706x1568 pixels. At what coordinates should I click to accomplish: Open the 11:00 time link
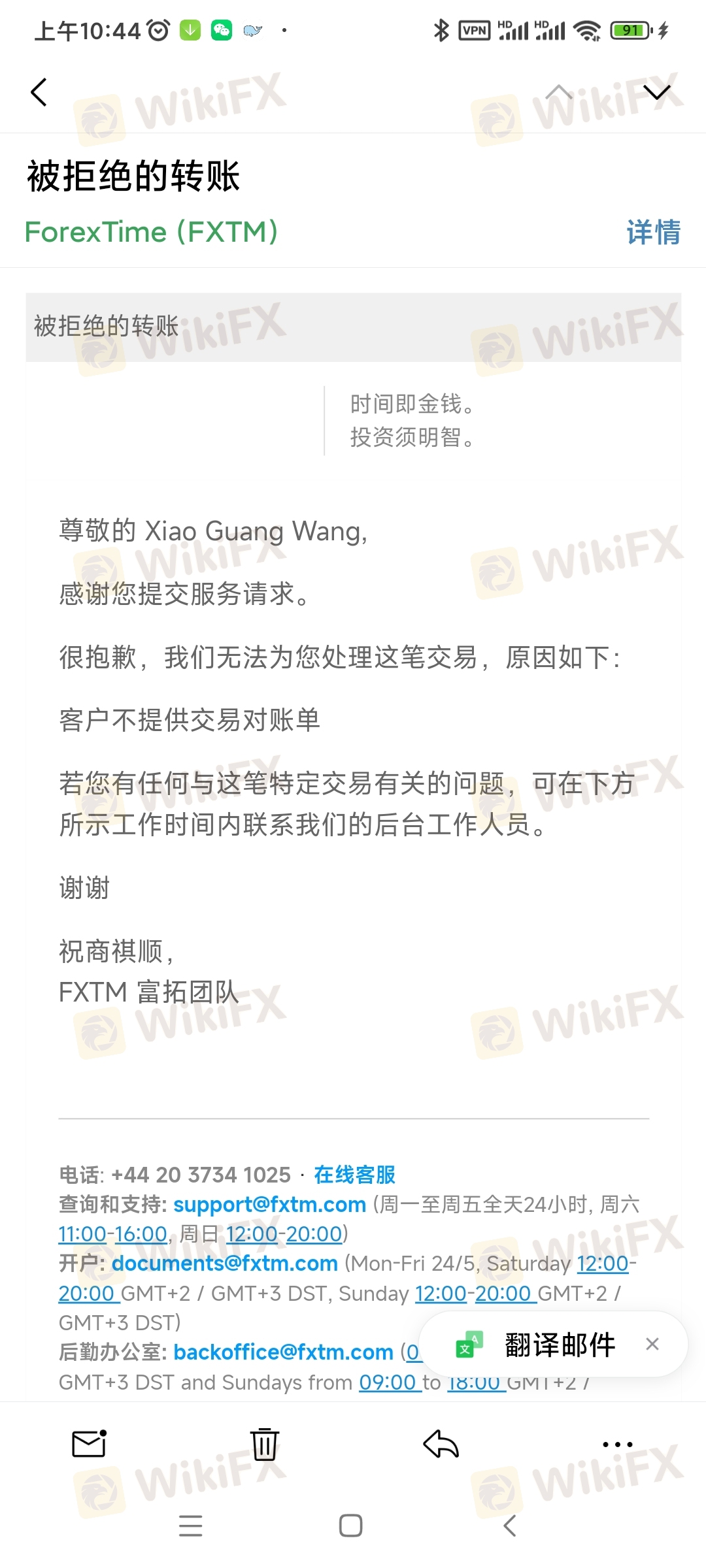[82, 1233]
